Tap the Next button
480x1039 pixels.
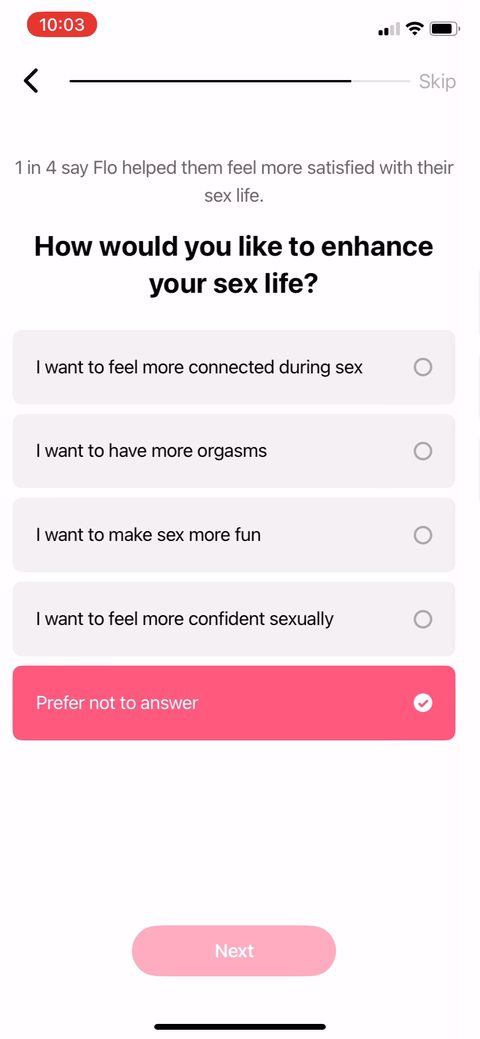[234, 951]
